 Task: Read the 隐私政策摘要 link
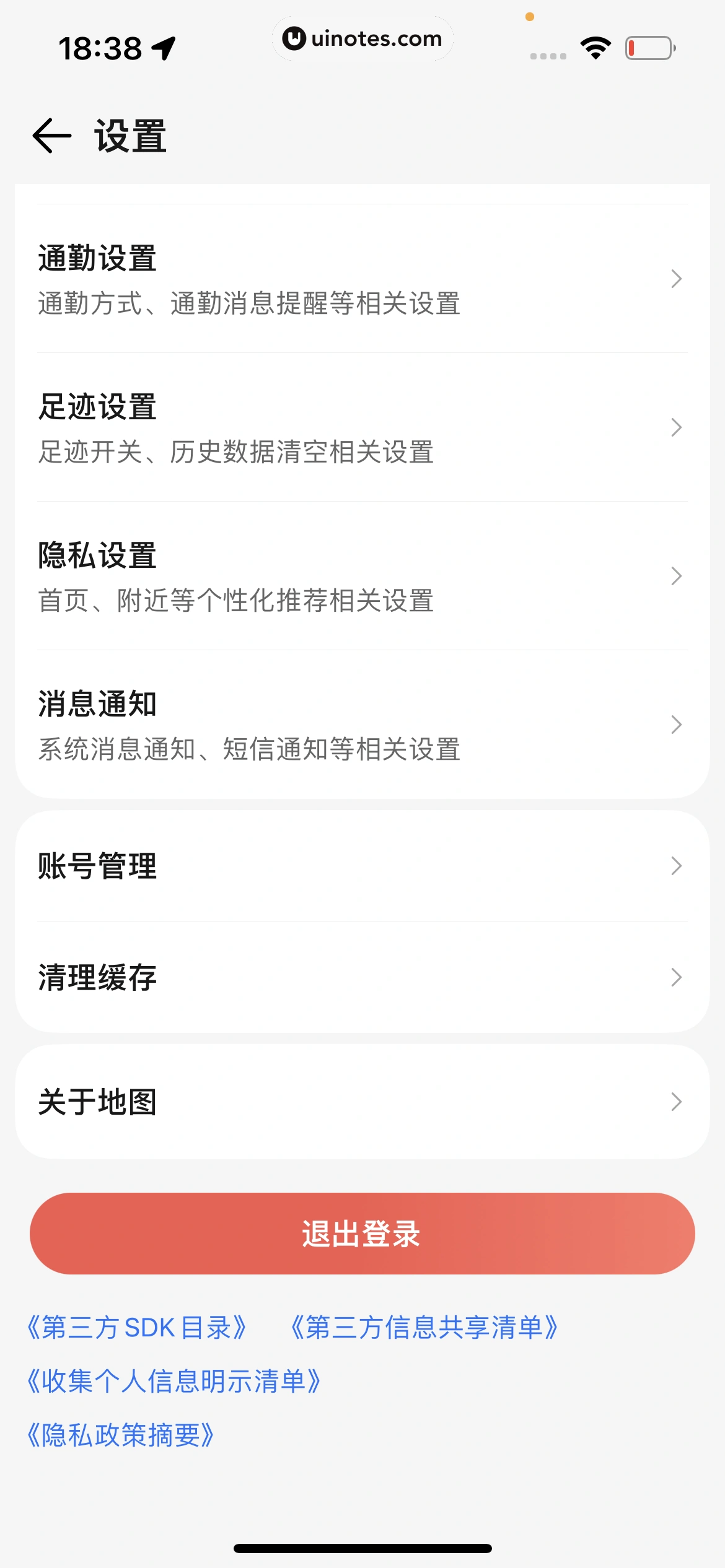click(x=121, y=1435)
